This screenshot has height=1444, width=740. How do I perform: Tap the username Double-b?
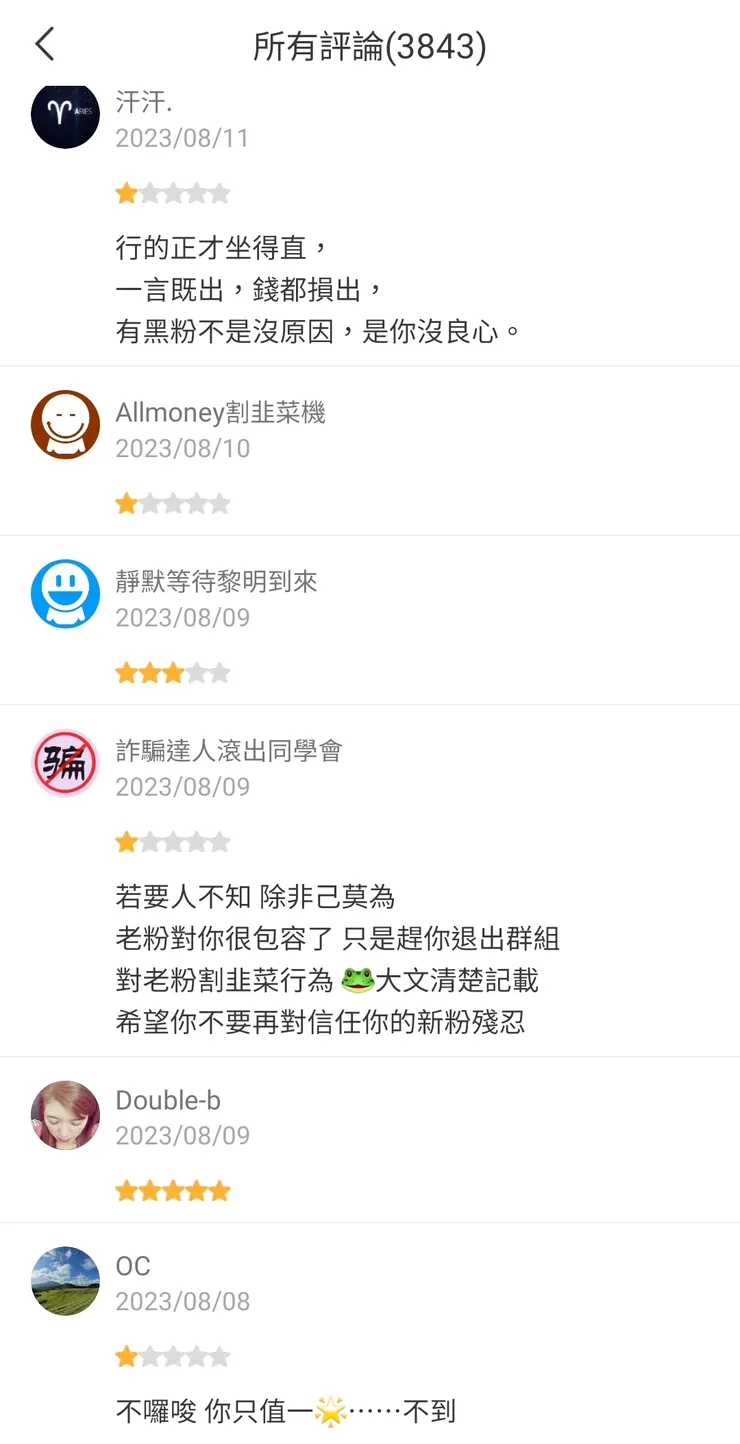[x=168, y=1100]
